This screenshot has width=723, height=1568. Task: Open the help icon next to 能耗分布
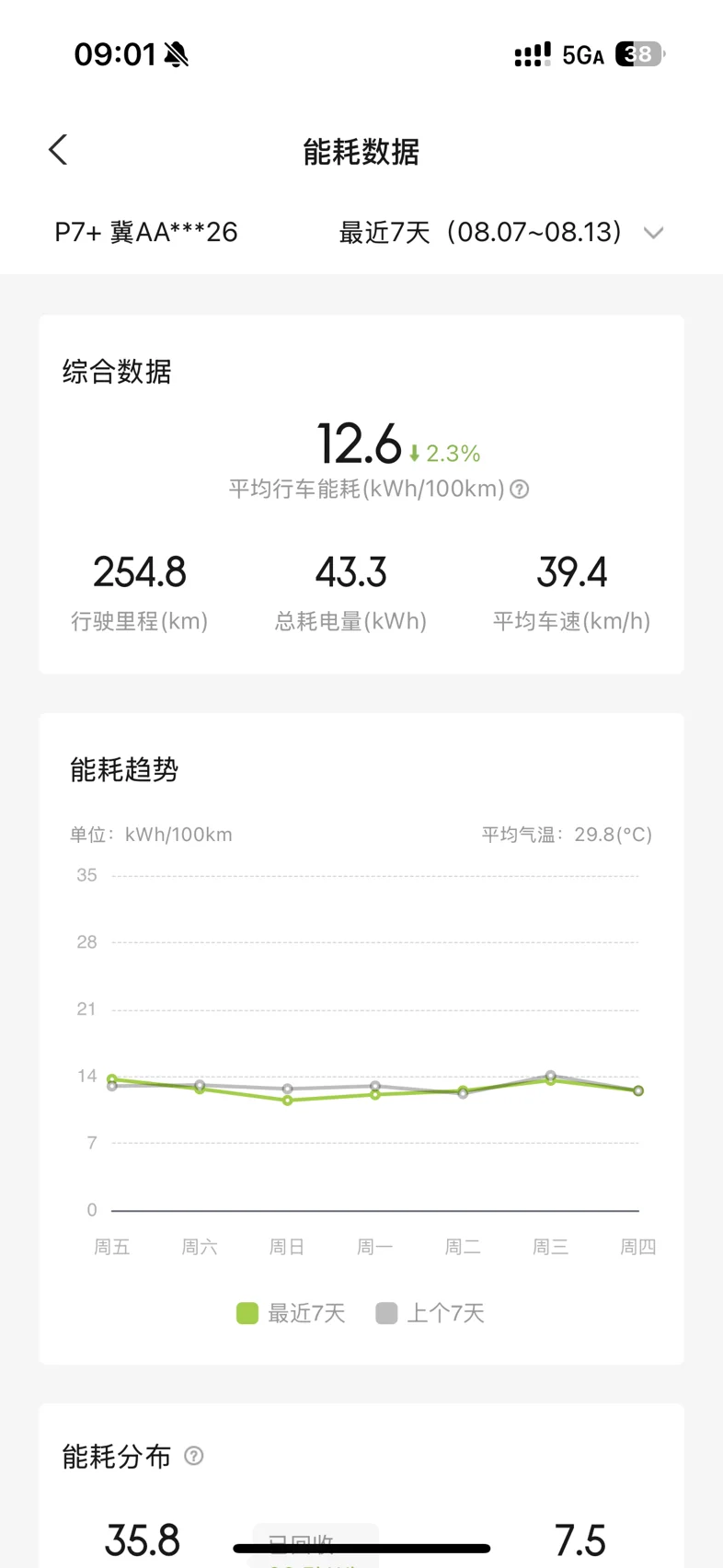(x=194, y=1456)
